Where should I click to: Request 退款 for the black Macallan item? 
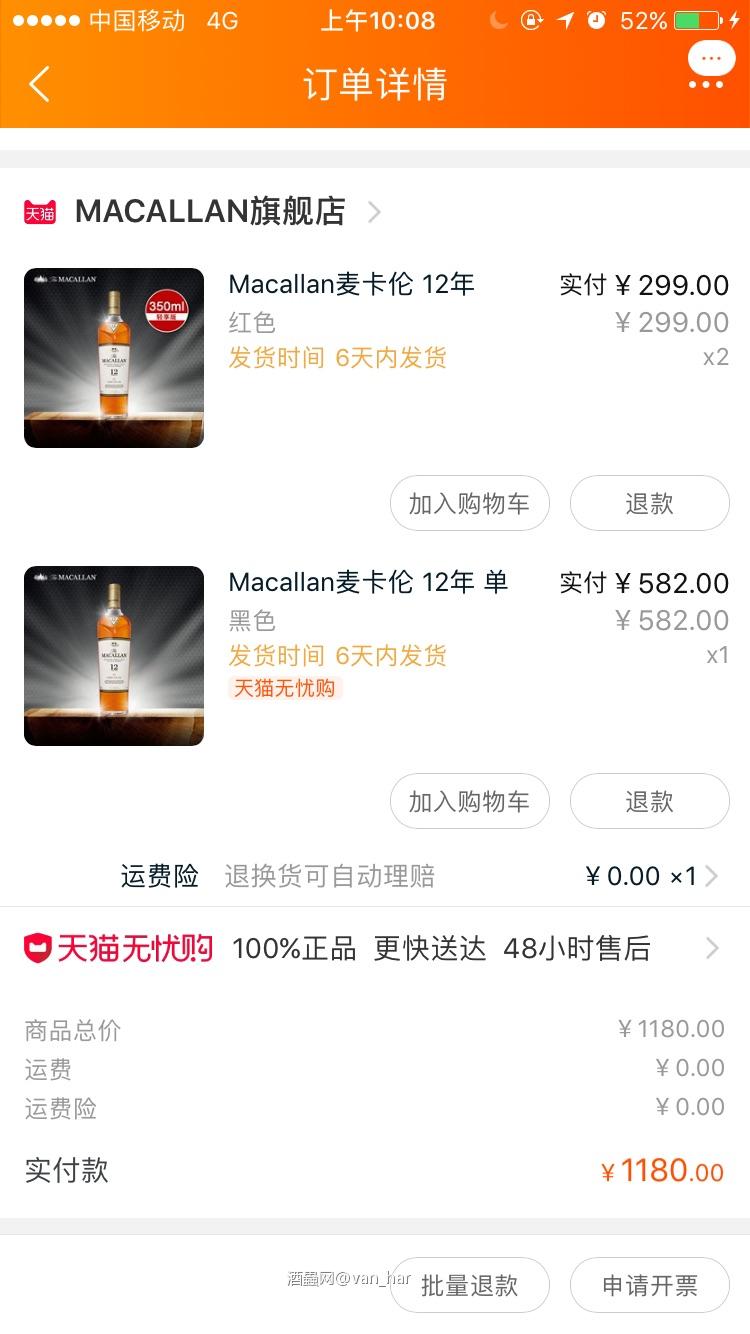649,801
